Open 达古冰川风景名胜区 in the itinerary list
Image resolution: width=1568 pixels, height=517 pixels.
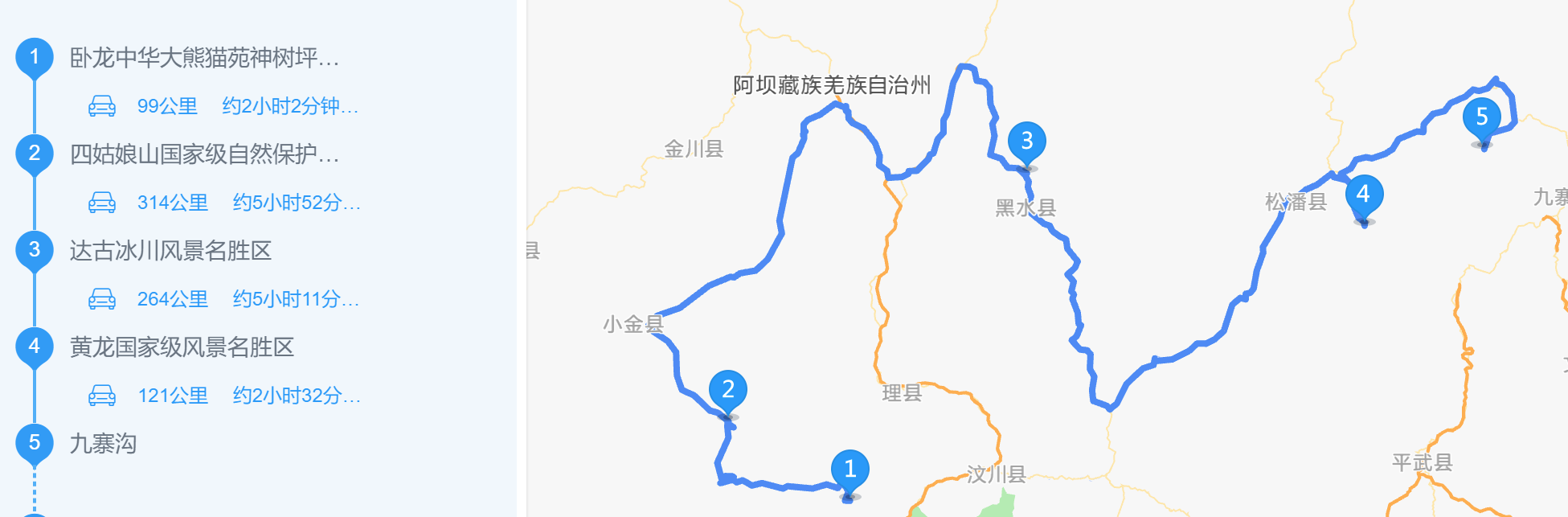click(x=170, y=251)
